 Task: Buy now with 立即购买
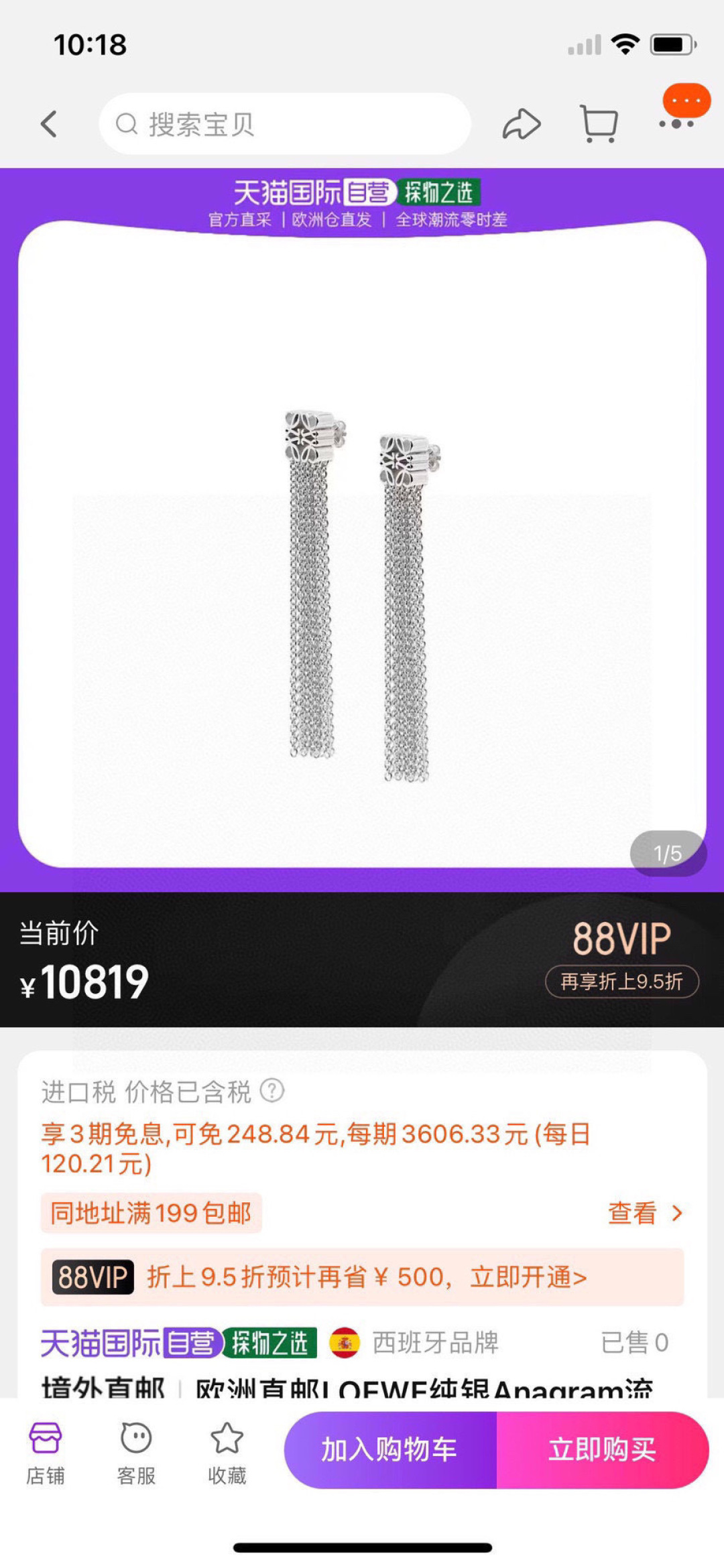click(x=602, y=1450)
